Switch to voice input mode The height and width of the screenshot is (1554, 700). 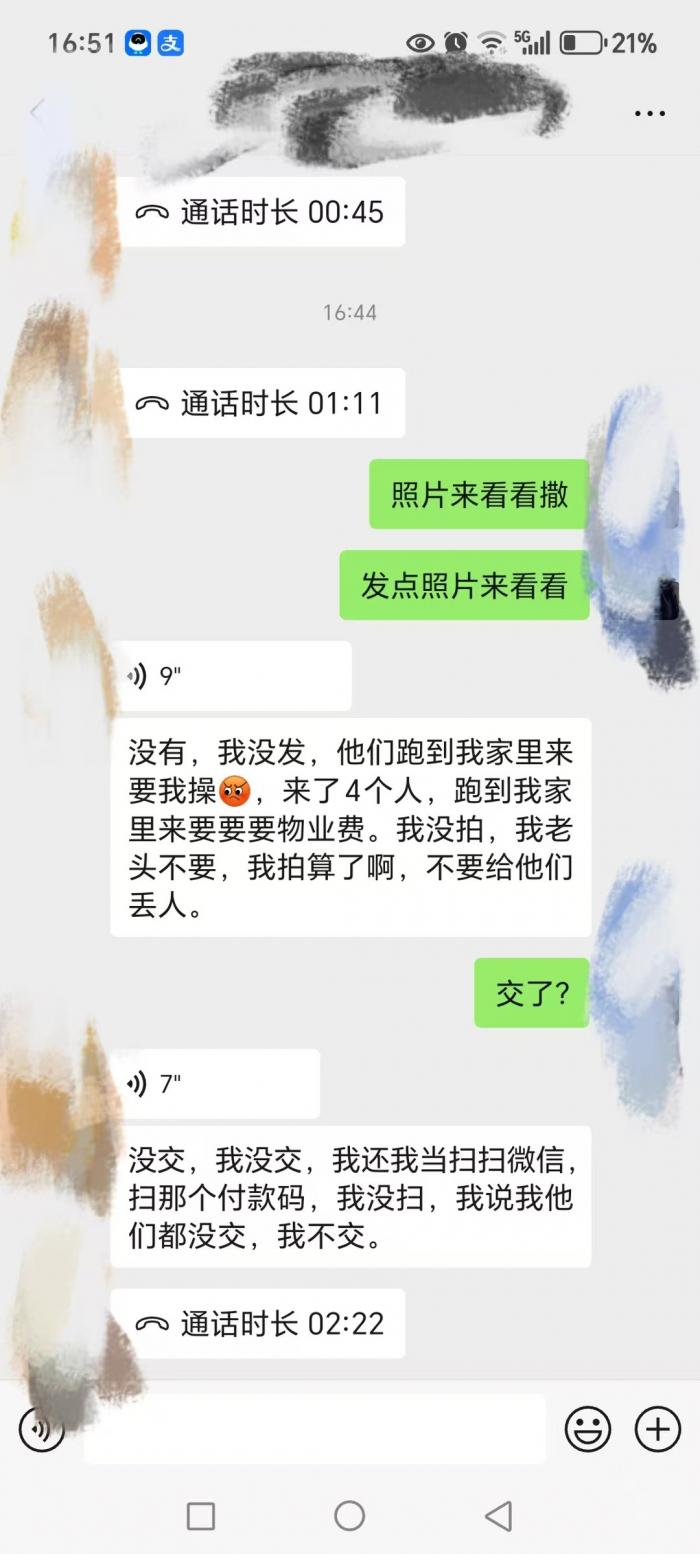tap(41, 1429)
